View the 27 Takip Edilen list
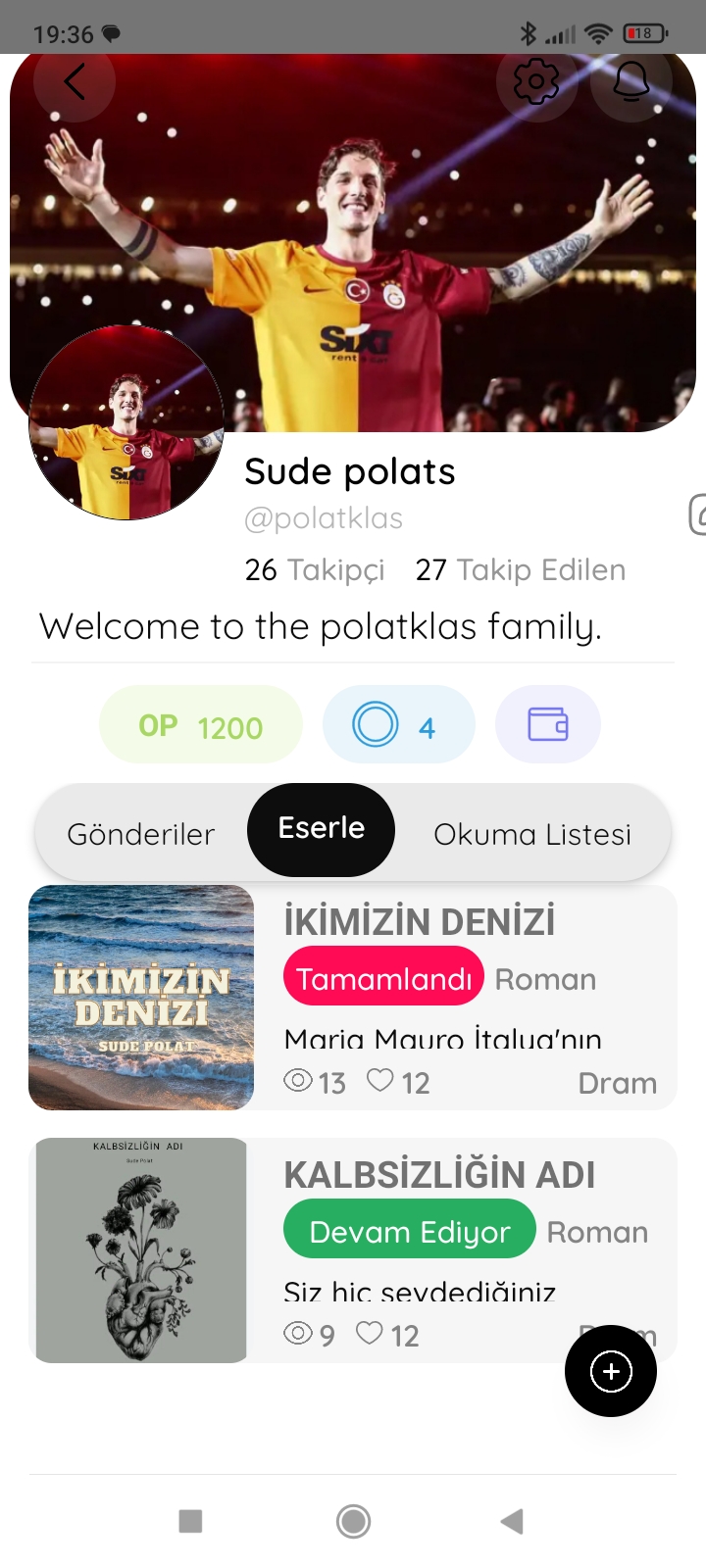Screen dimensions: 706x1568 point(521,569)
